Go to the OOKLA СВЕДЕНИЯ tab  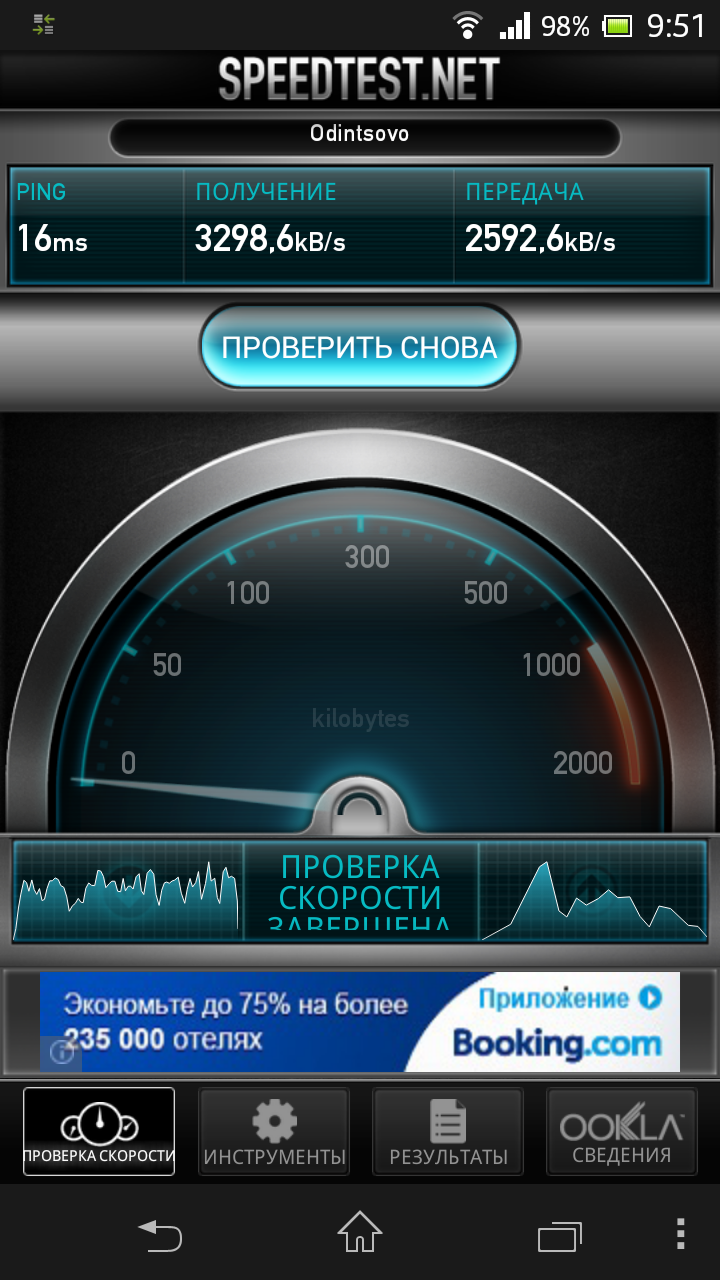click(621, 1132)
